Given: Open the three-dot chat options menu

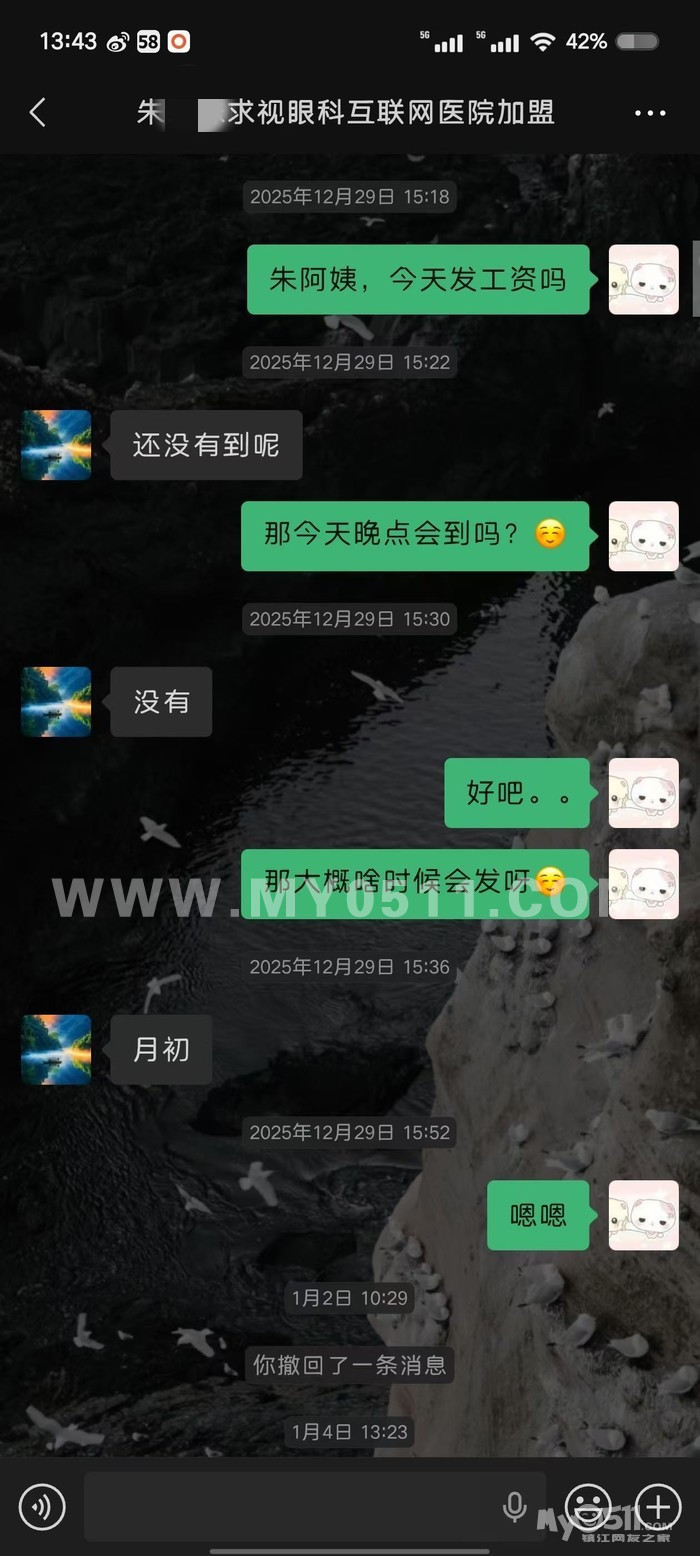Looking at the screenshot, I should click(650, 113).
